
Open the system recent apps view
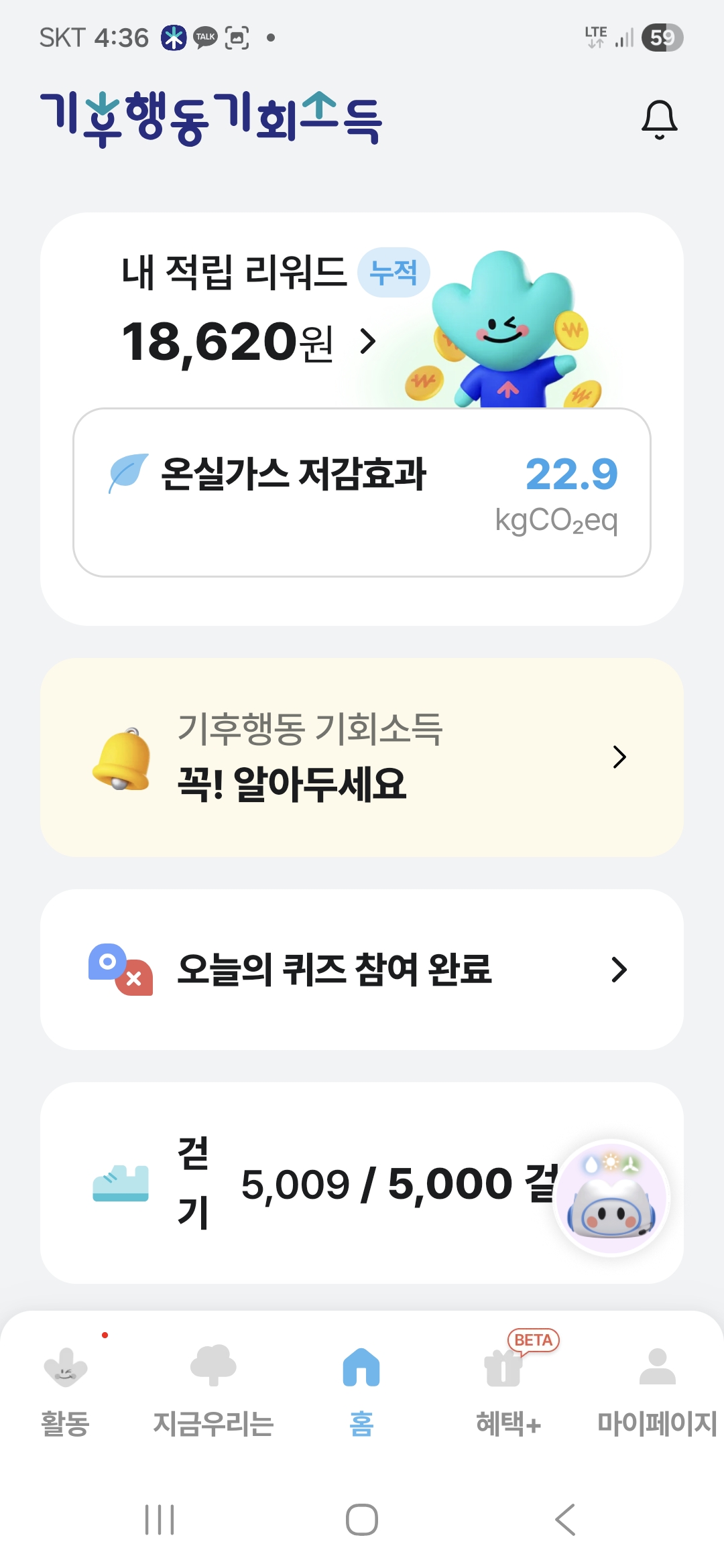160,1519
